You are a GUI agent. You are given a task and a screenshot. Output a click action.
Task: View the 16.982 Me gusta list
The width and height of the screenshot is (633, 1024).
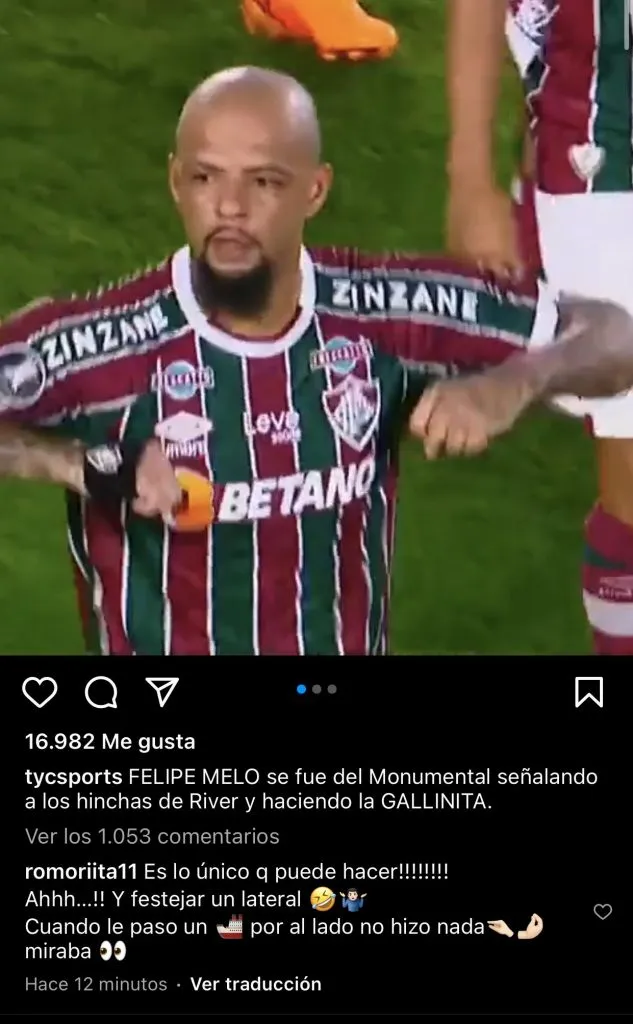coord(110,742)
